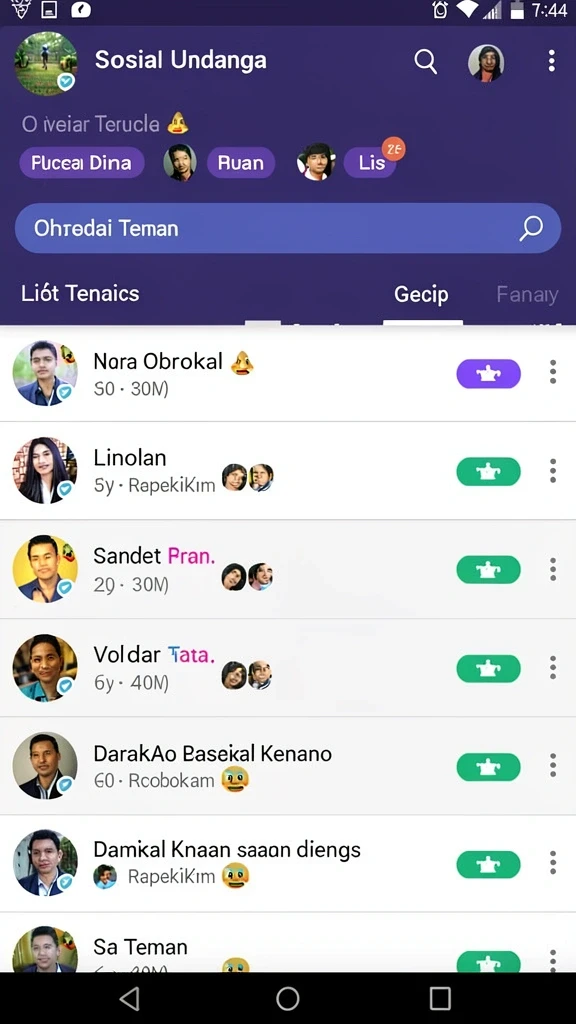The height and width of the screenshot is (1024, 576).
Task: Focus the Ohtedai Teman search field
Action: pos(288,228)
